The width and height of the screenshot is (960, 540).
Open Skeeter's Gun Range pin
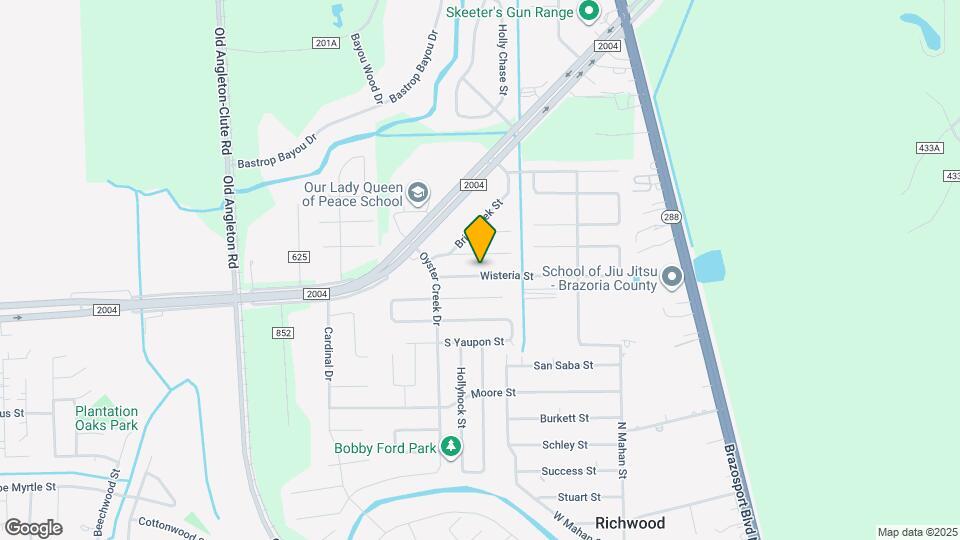pyautogui.click(x=589, y=12)
